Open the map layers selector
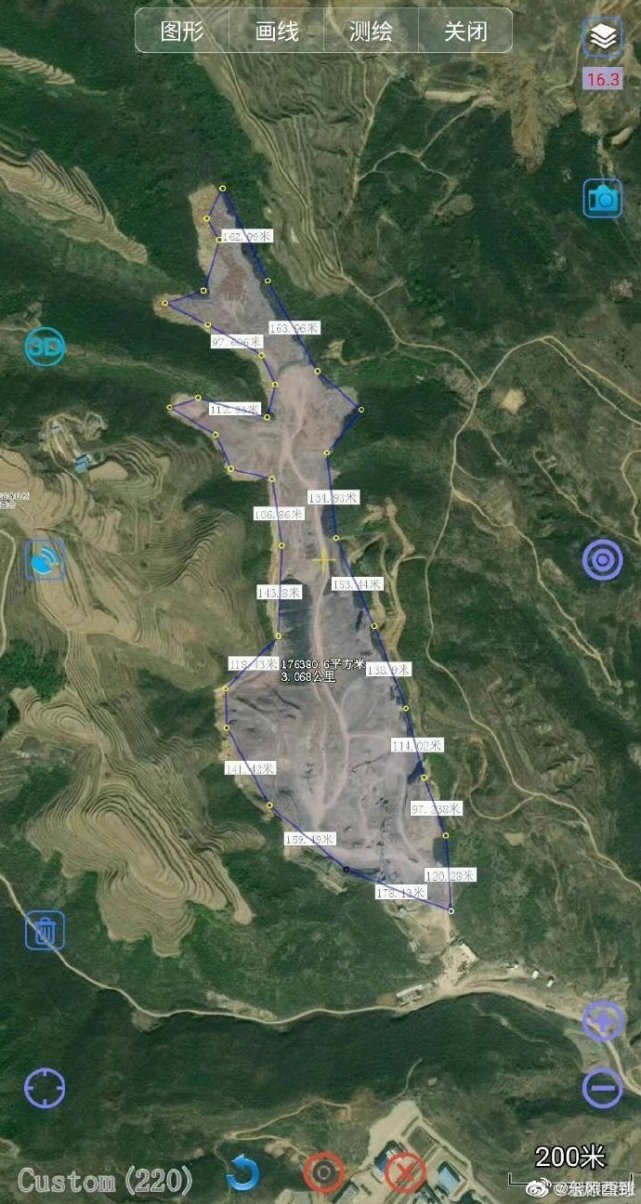Image resolution: width=641 pixels, height=1204 pixels. tap(602, 38)
